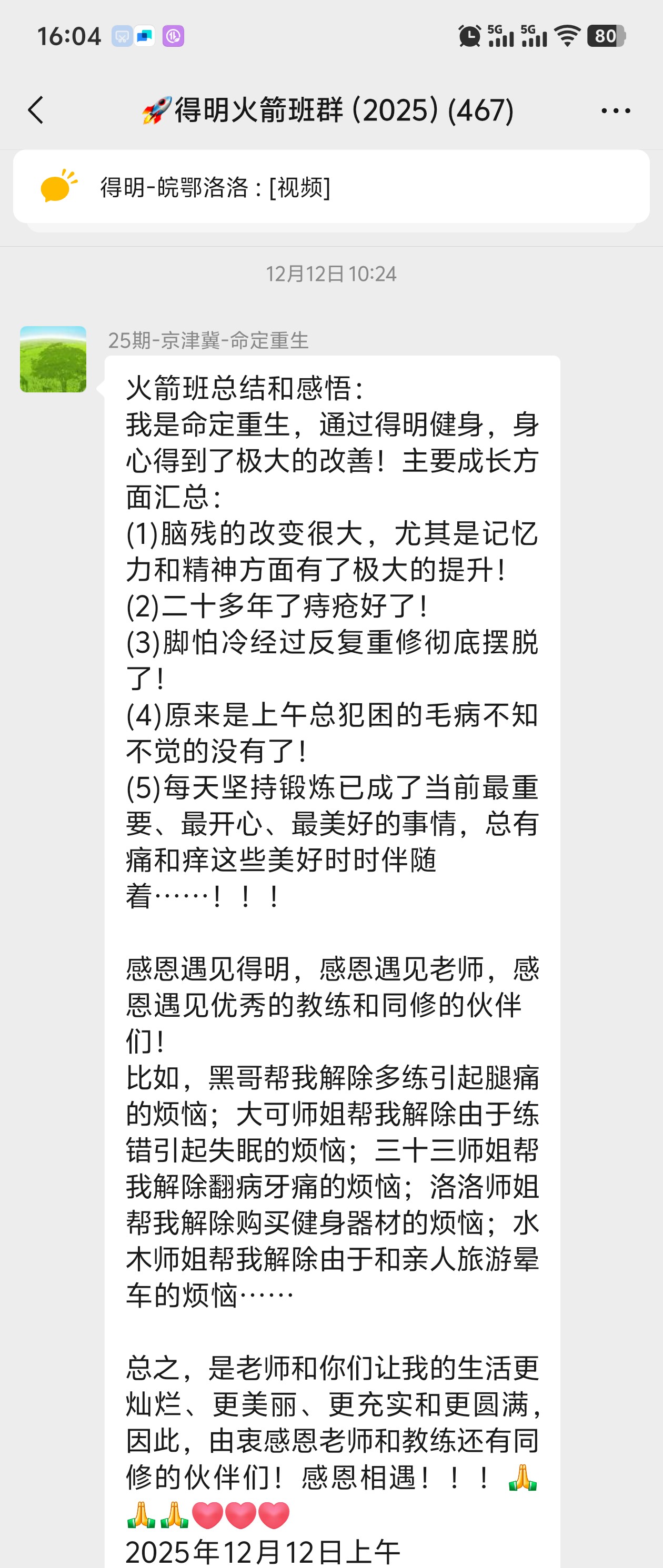The width and height of the screenshot is (663, 1568).
Task: Go back from the 得明火箭班群 chat
Action: point(36,110)
